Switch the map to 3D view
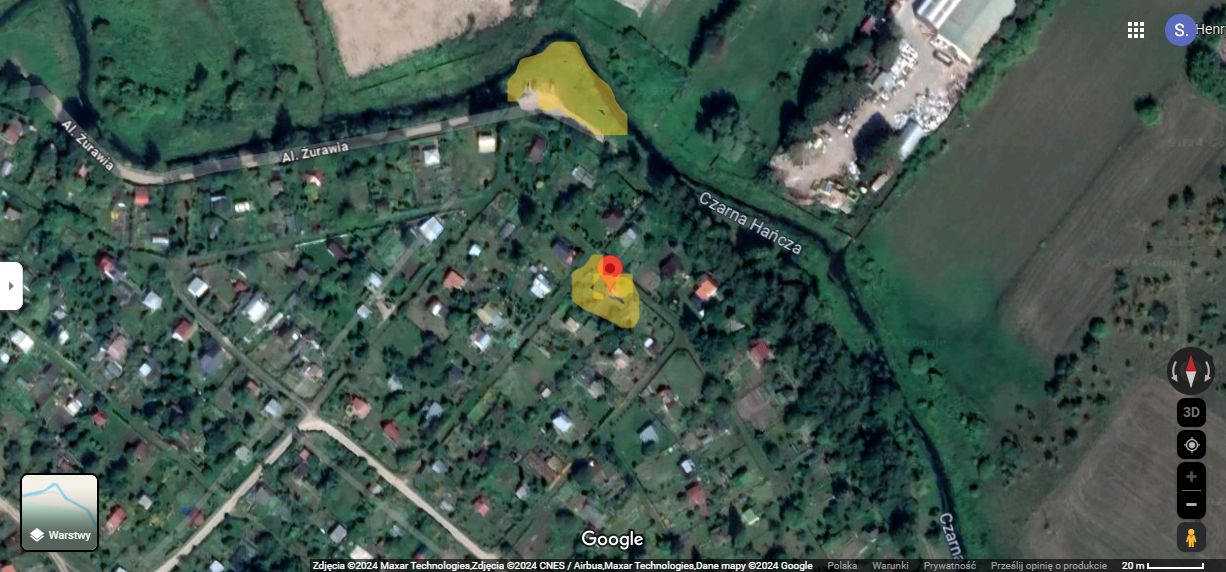 pos(1191,412)
